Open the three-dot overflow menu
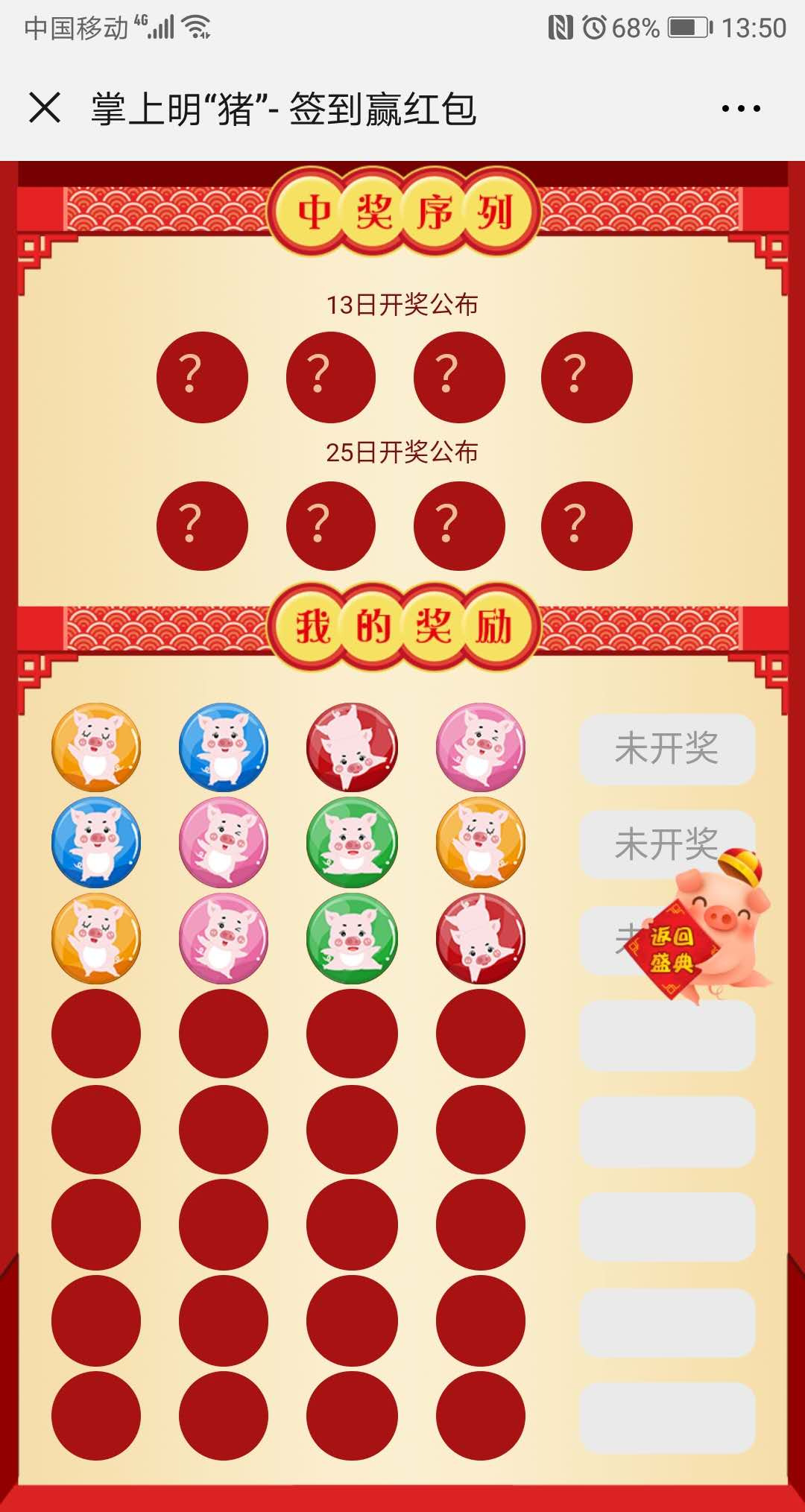This screenshot has width=805, height=1512. point(740,109)
